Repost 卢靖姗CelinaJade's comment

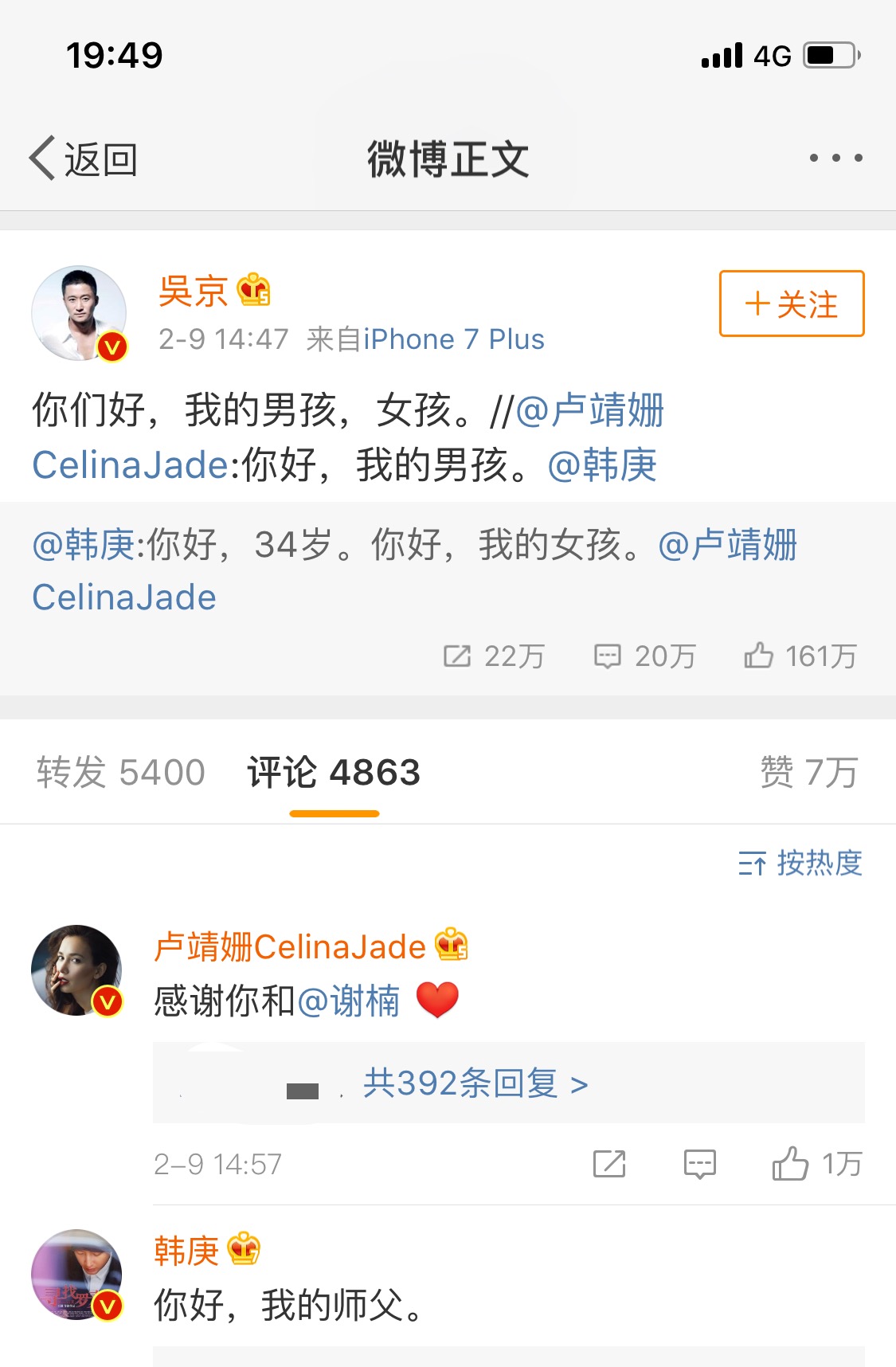click(609, 1164)
